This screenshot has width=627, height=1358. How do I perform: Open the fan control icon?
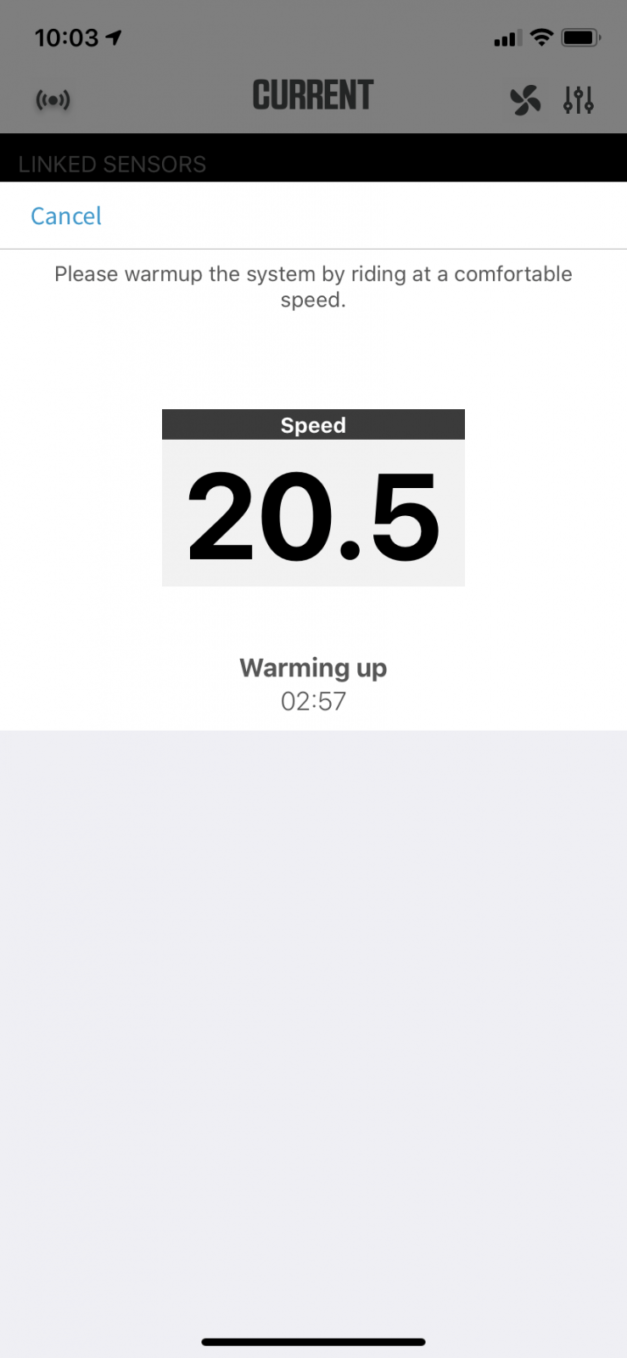tap(525, 99)
